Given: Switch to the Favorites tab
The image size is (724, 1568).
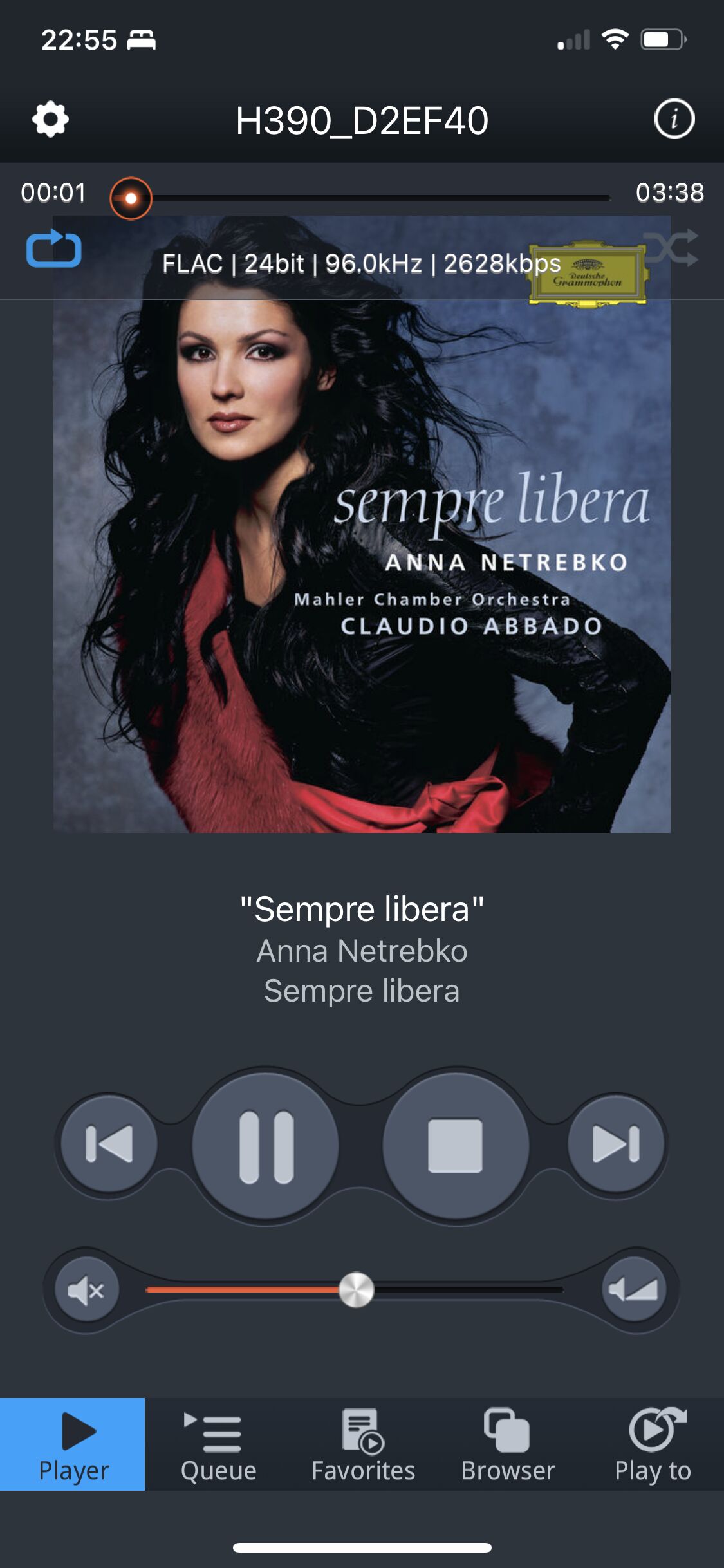Looking at the screenshot, I should pos(363,1444).
